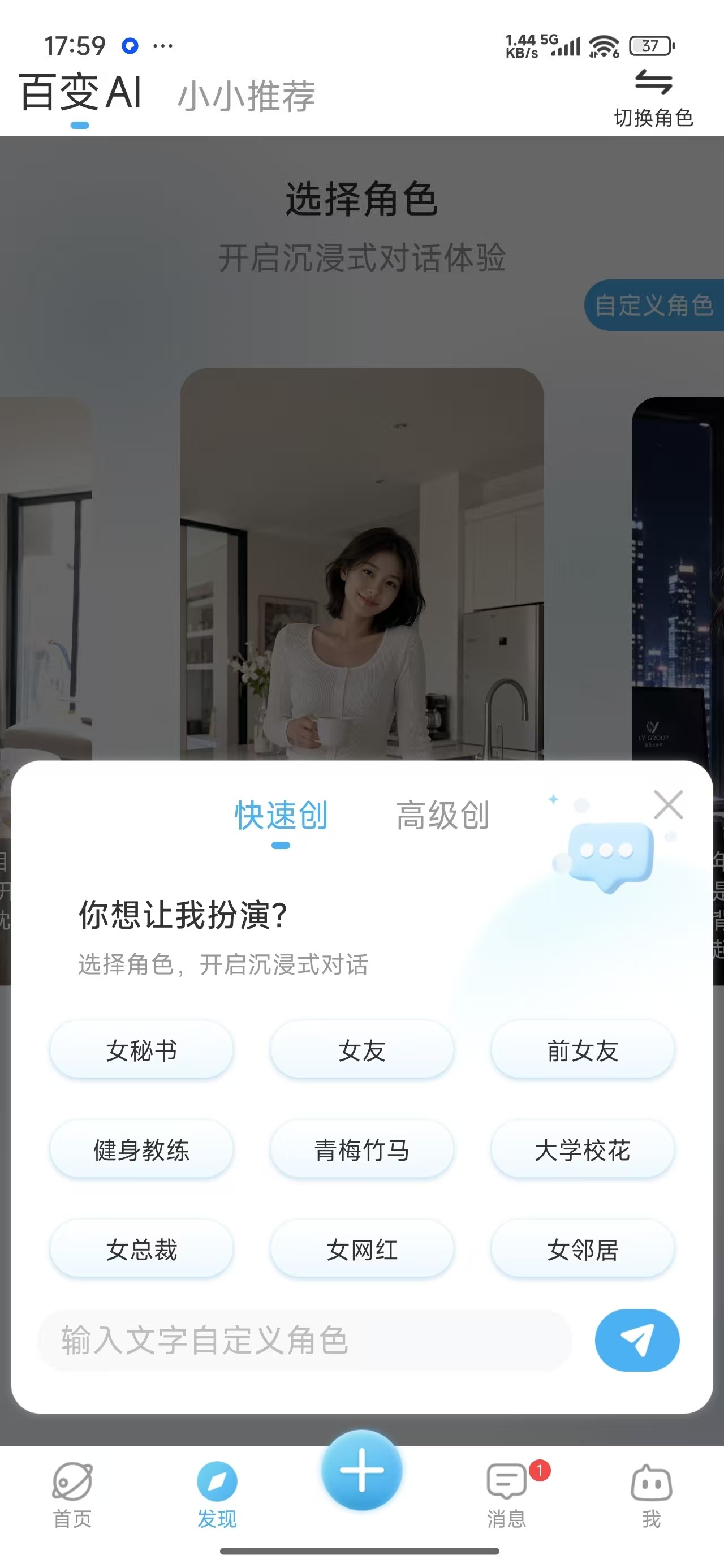Pick the 大学校花 role
Image resolution: width=724 pixels, height=1568 pixels.
click(583, 1151)
